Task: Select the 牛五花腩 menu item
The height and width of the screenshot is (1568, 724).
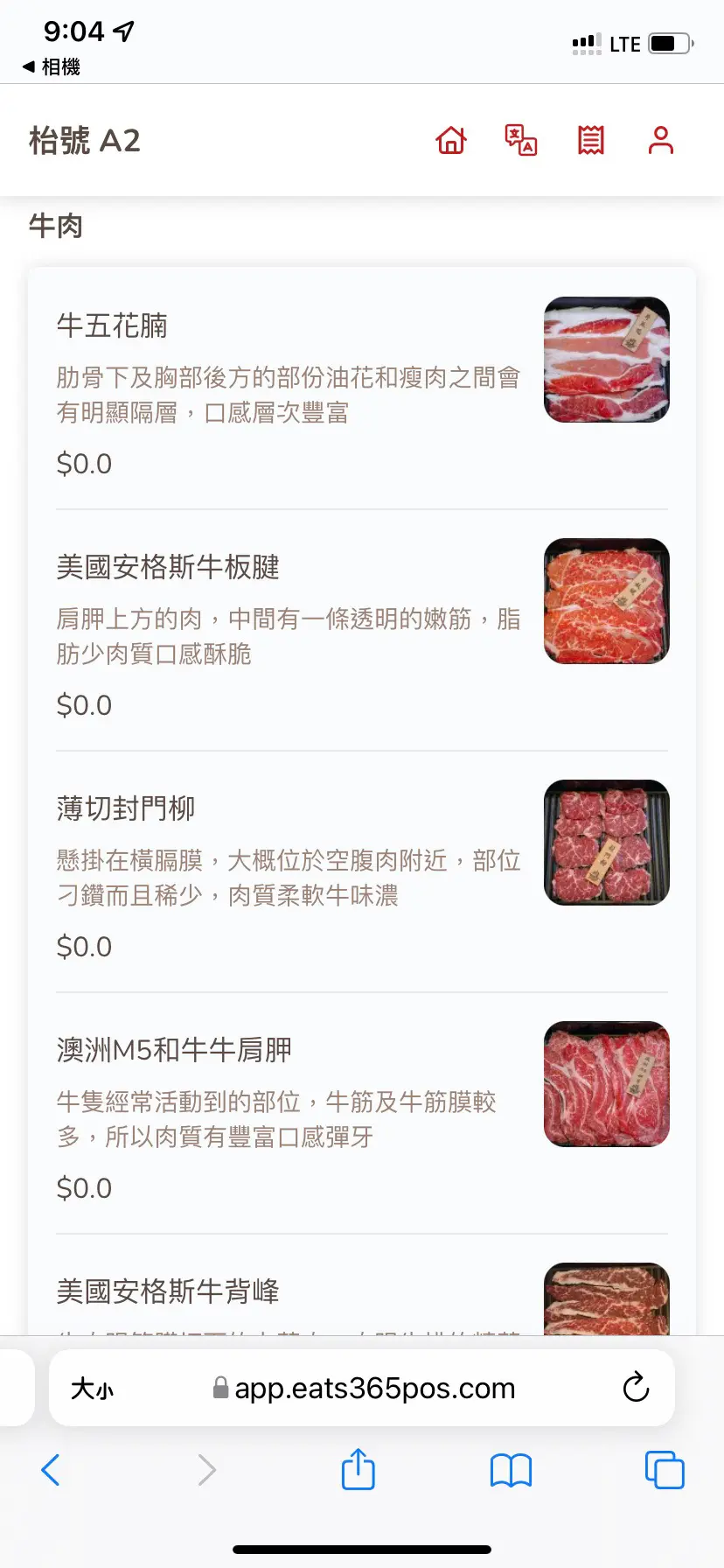Action: [x=112, y=326]
